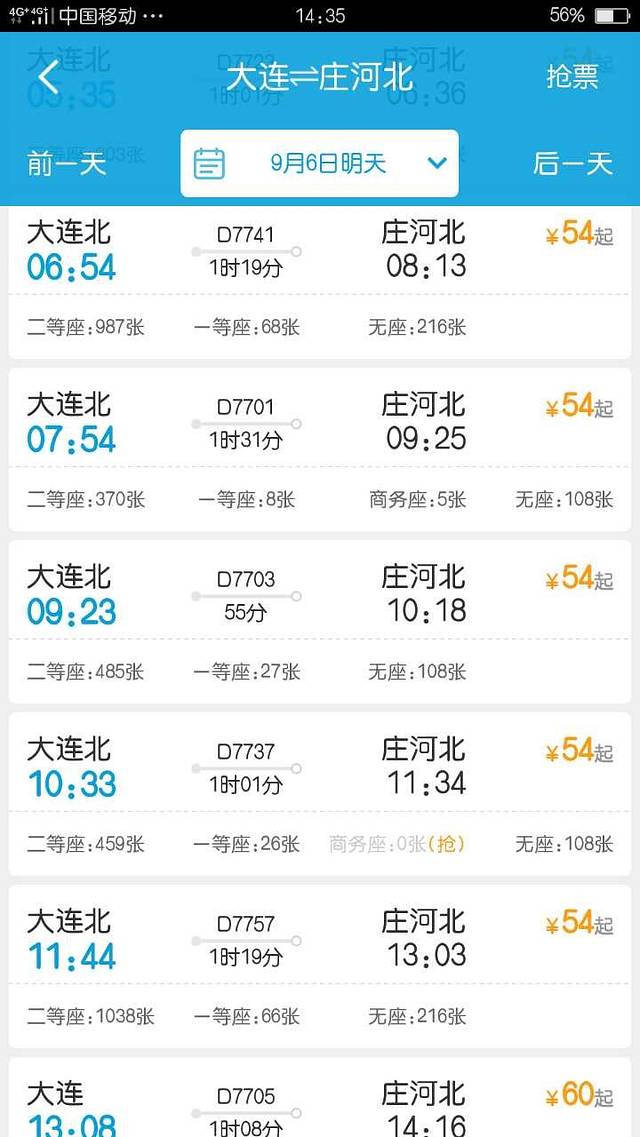The height and width of the screenshot is (1137, 640).
Task: Switch to the next day 后一天
Action: click(572, 163)
